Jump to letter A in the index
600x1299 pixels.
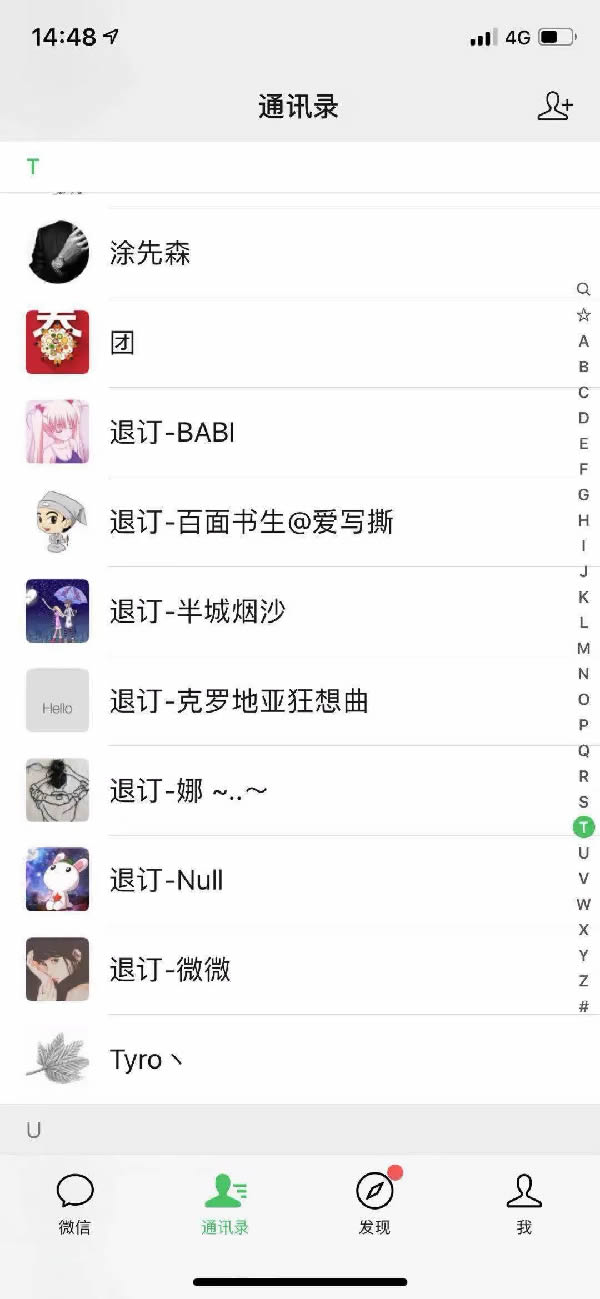click(x=584, y=341)
